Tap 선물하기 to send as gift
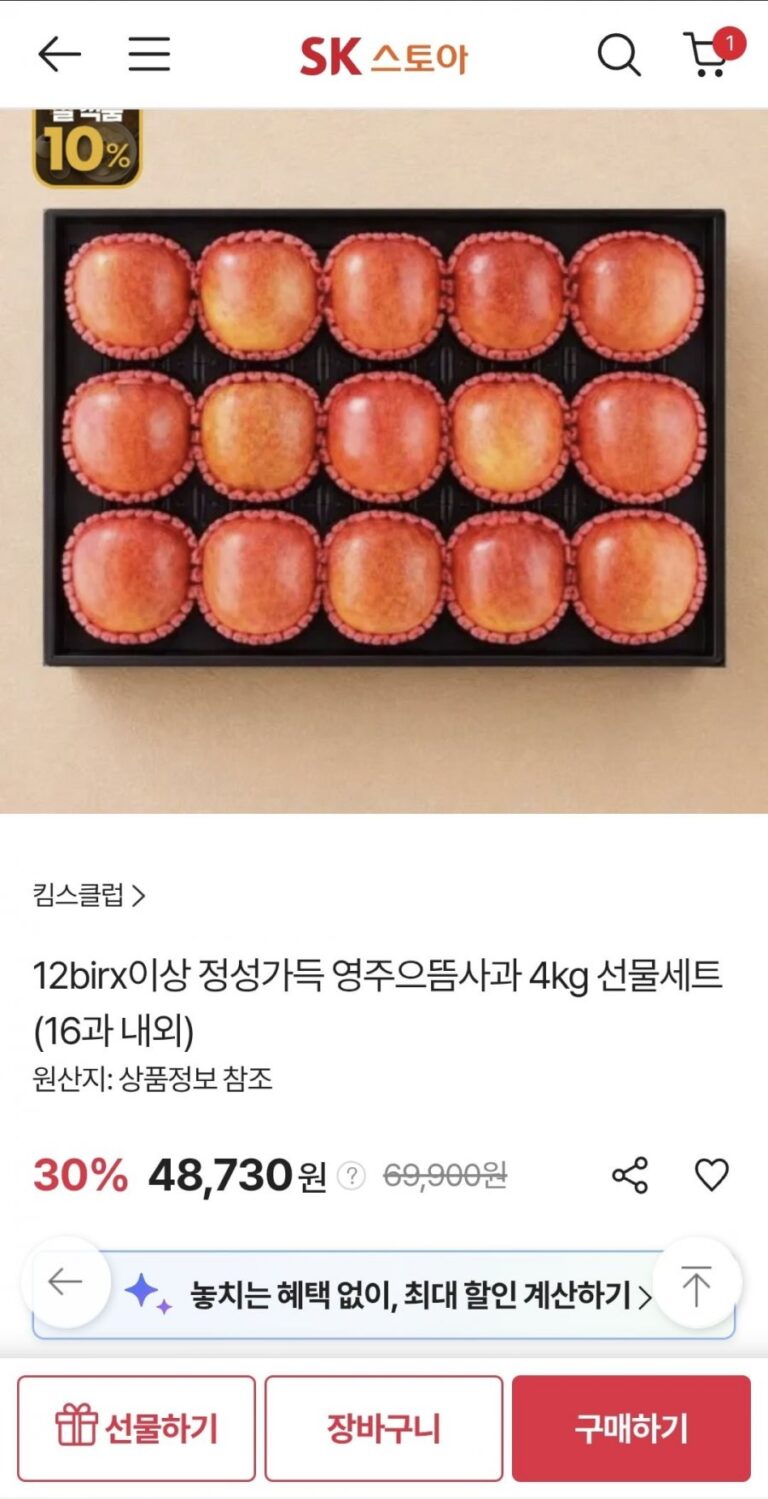The width and height of the screenshot is (768, 1499). (x=136, y=1428)
